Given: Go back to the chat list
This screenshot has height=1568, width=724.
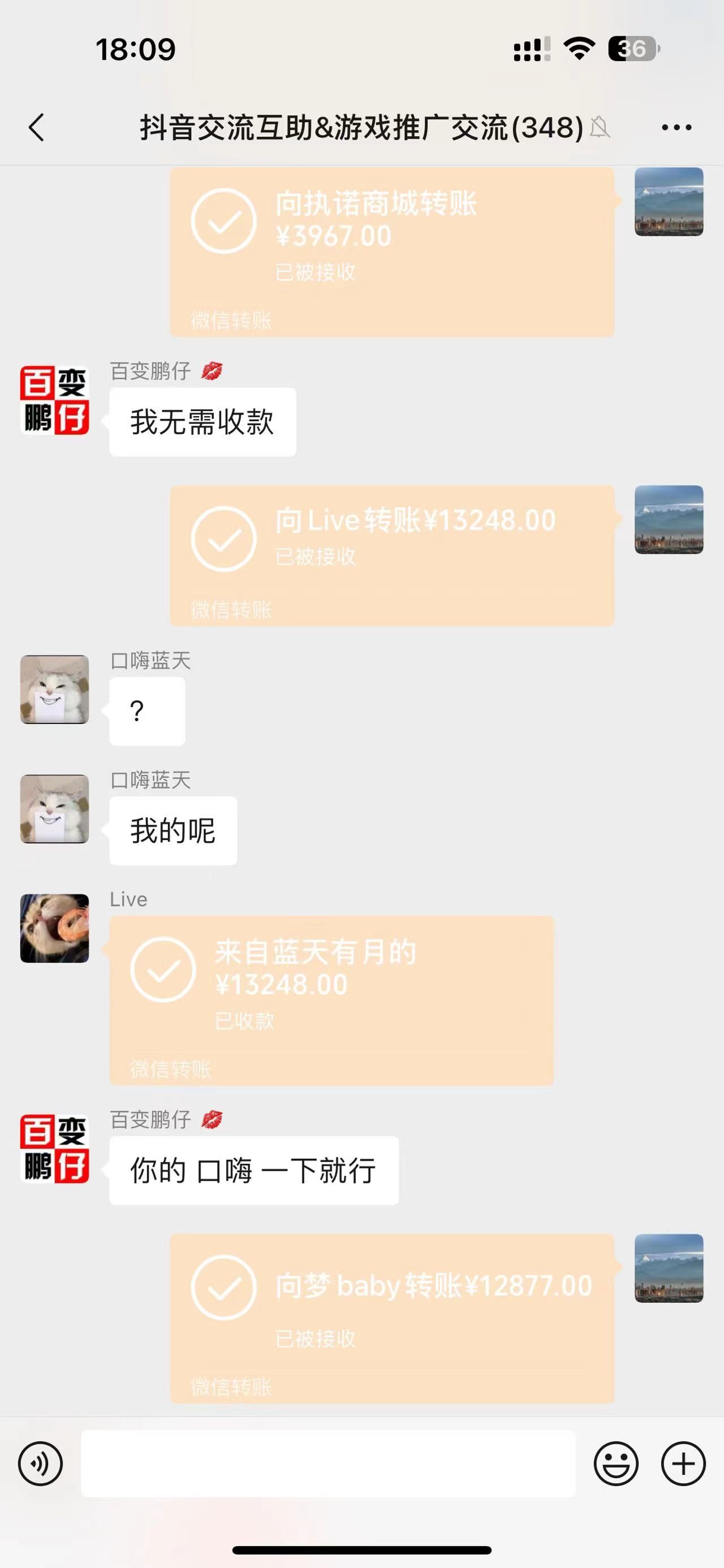Looking at the screenshot, I should 37,128.
